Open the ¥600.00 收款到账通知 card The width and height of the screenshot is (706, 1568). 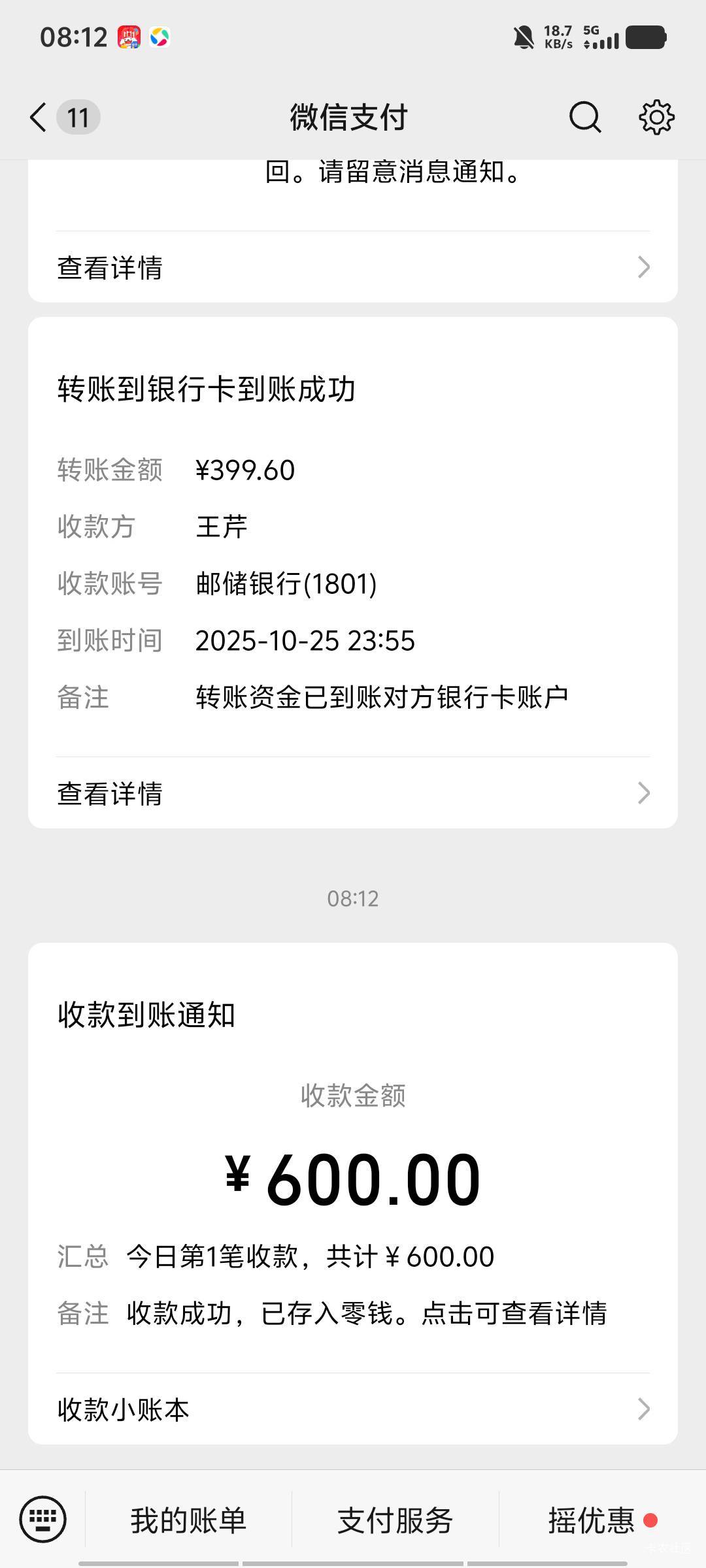point(353,1176)
